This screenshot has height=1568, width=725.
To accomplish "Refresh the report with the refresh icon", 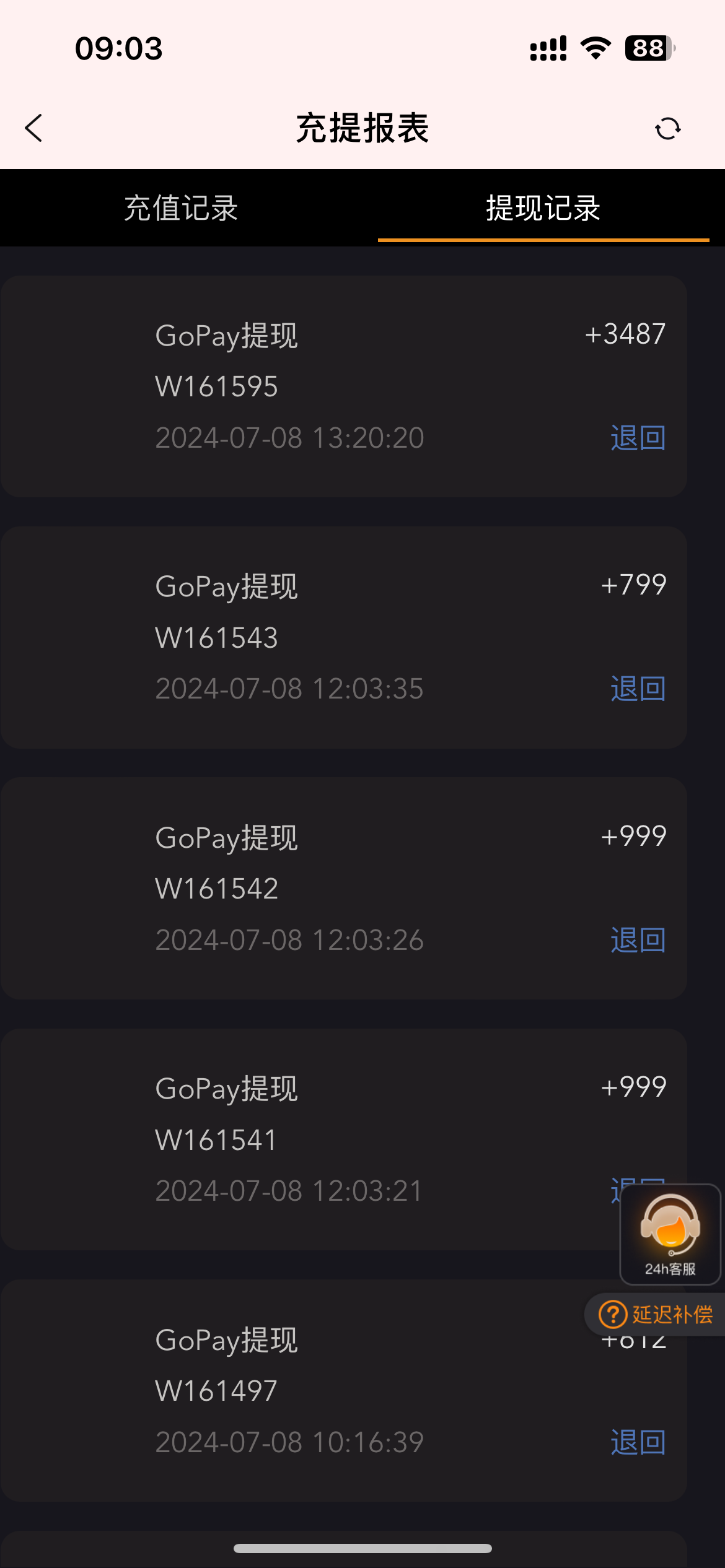I will 667,129.
